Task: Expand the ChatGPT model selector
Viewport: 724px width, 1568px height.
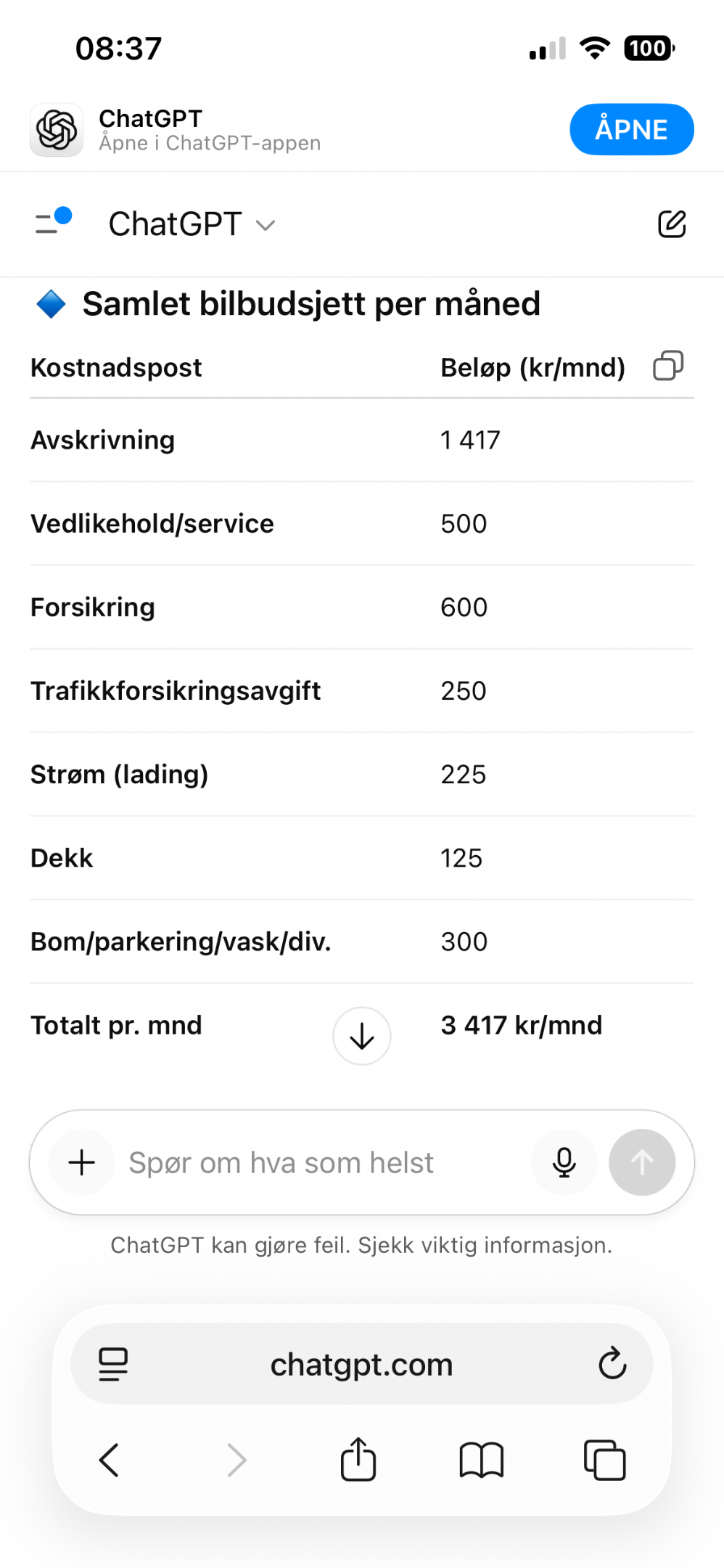Action: (192, 224)
